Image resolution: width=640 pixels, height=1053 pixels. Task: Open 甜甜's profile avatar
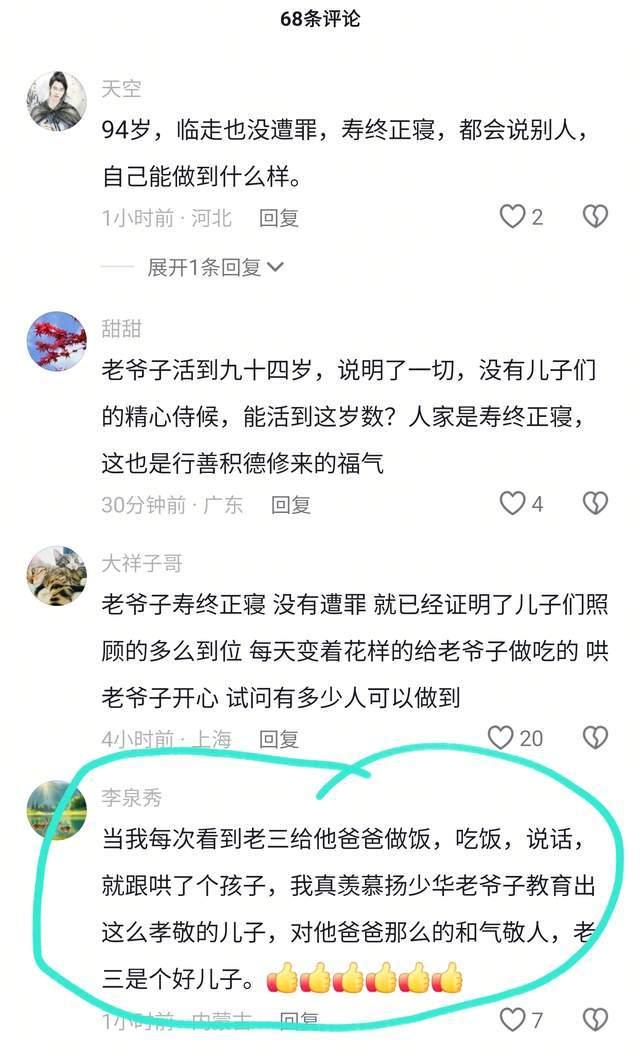tap(56, 340)
